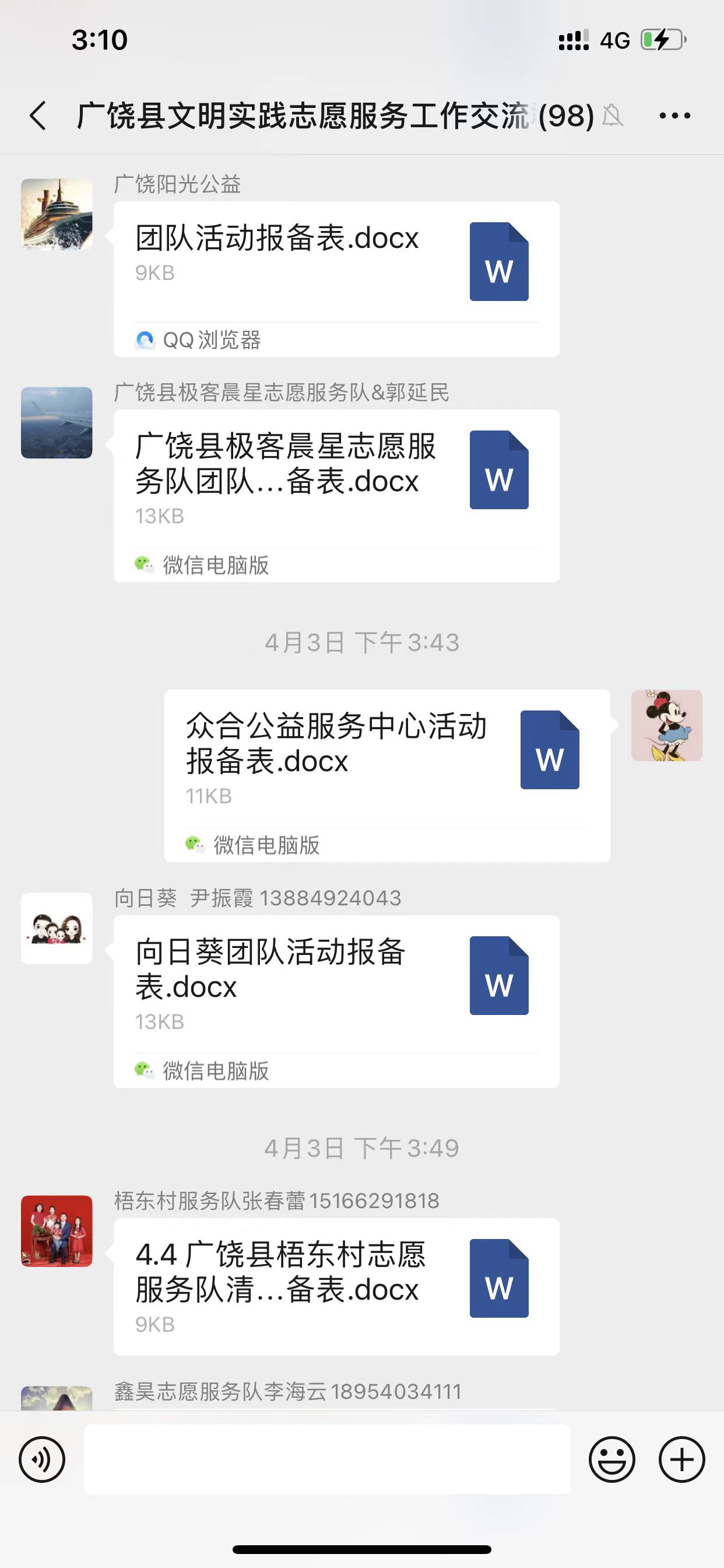The image size is (724, 1568).
Task: Open the 向日葵团队活动报备表.docx file
Action: pyautogui.click(x=336, y=1002)
